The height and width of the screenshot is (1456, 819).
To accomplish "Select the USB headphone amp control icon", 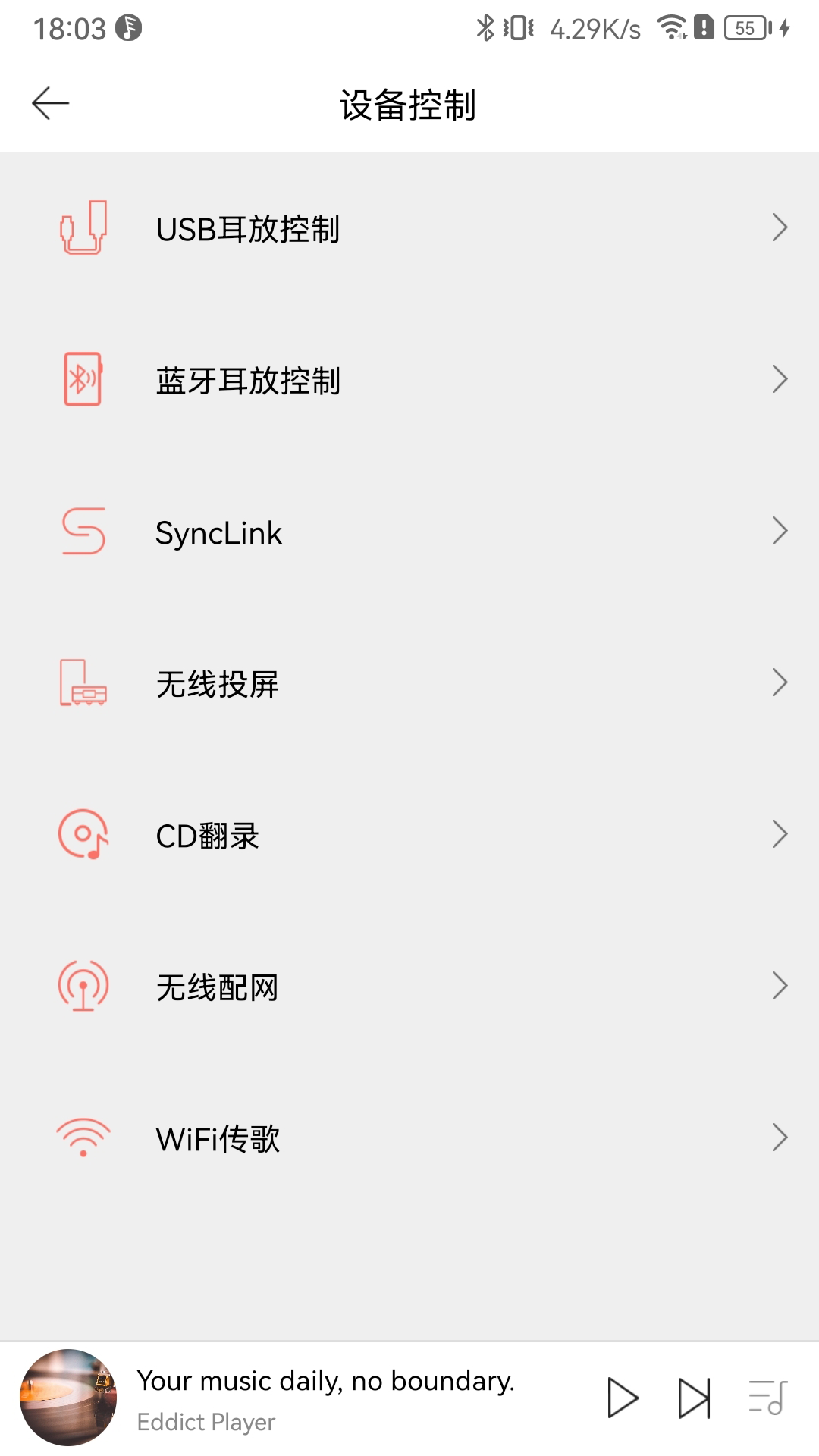I will (x=82, y=227).
